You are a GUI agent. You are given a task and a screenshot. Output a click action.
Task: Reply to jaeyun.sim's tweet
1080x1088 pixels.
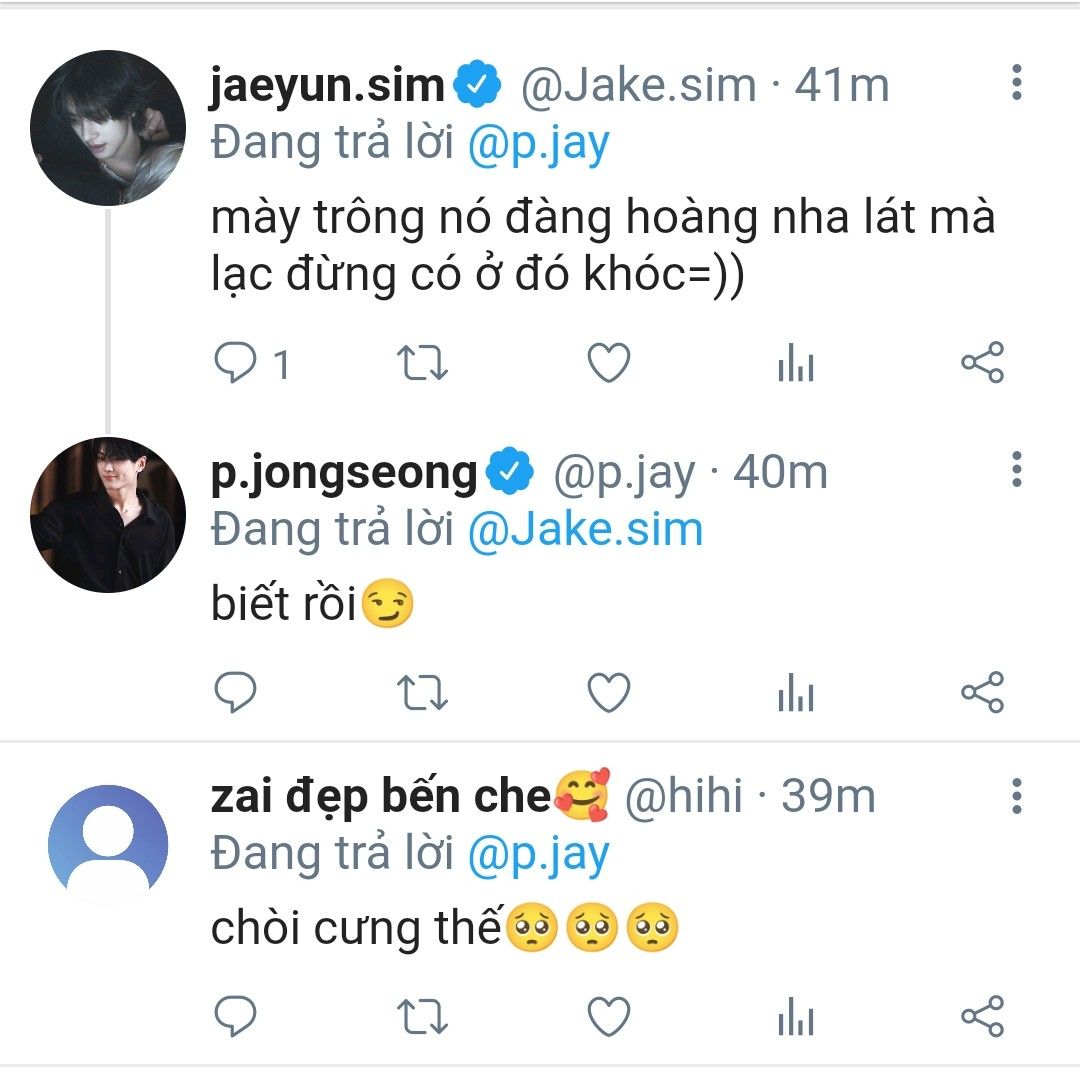237,364
